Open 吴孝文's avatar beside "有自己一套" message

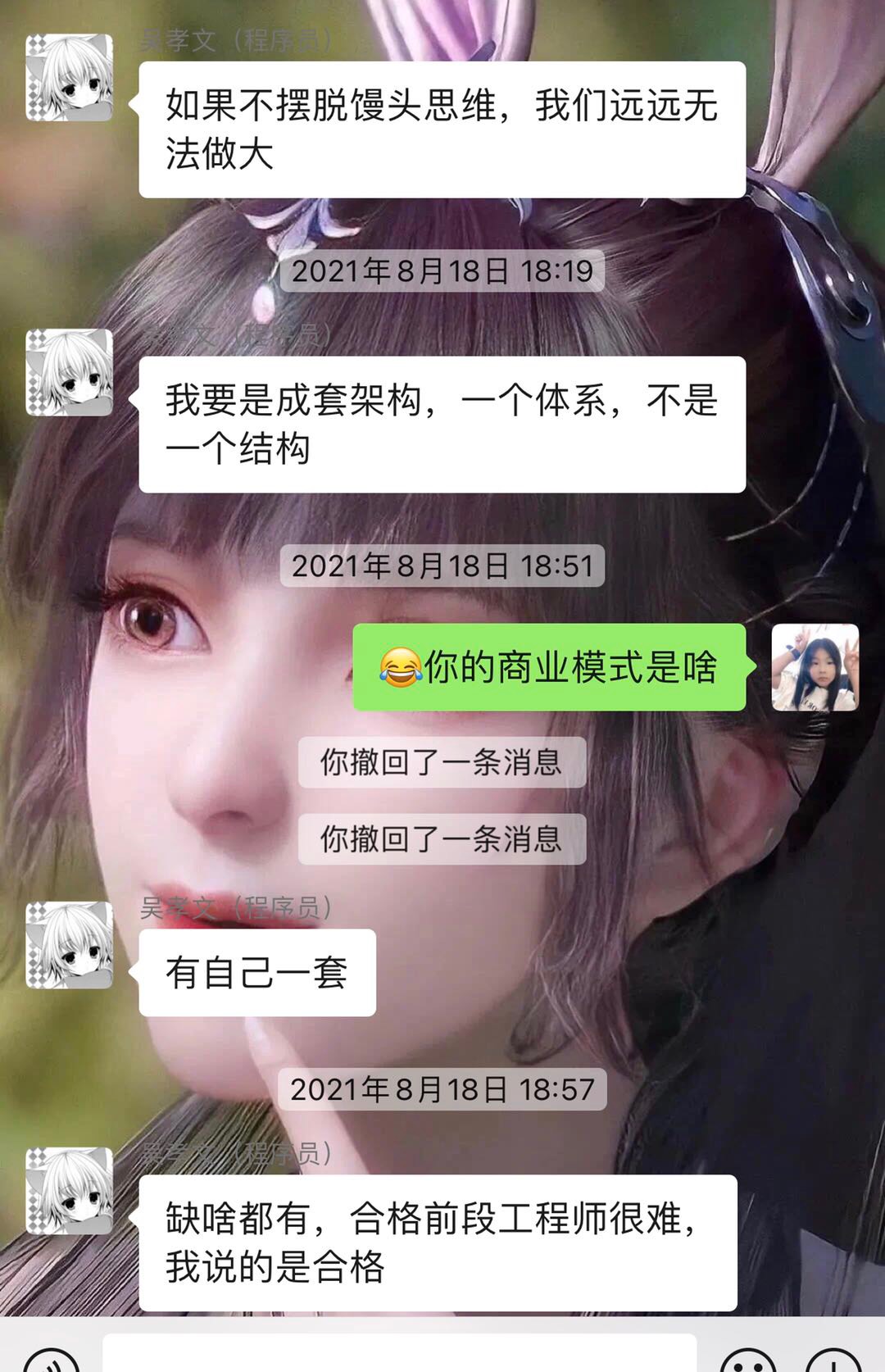[70, 945]
